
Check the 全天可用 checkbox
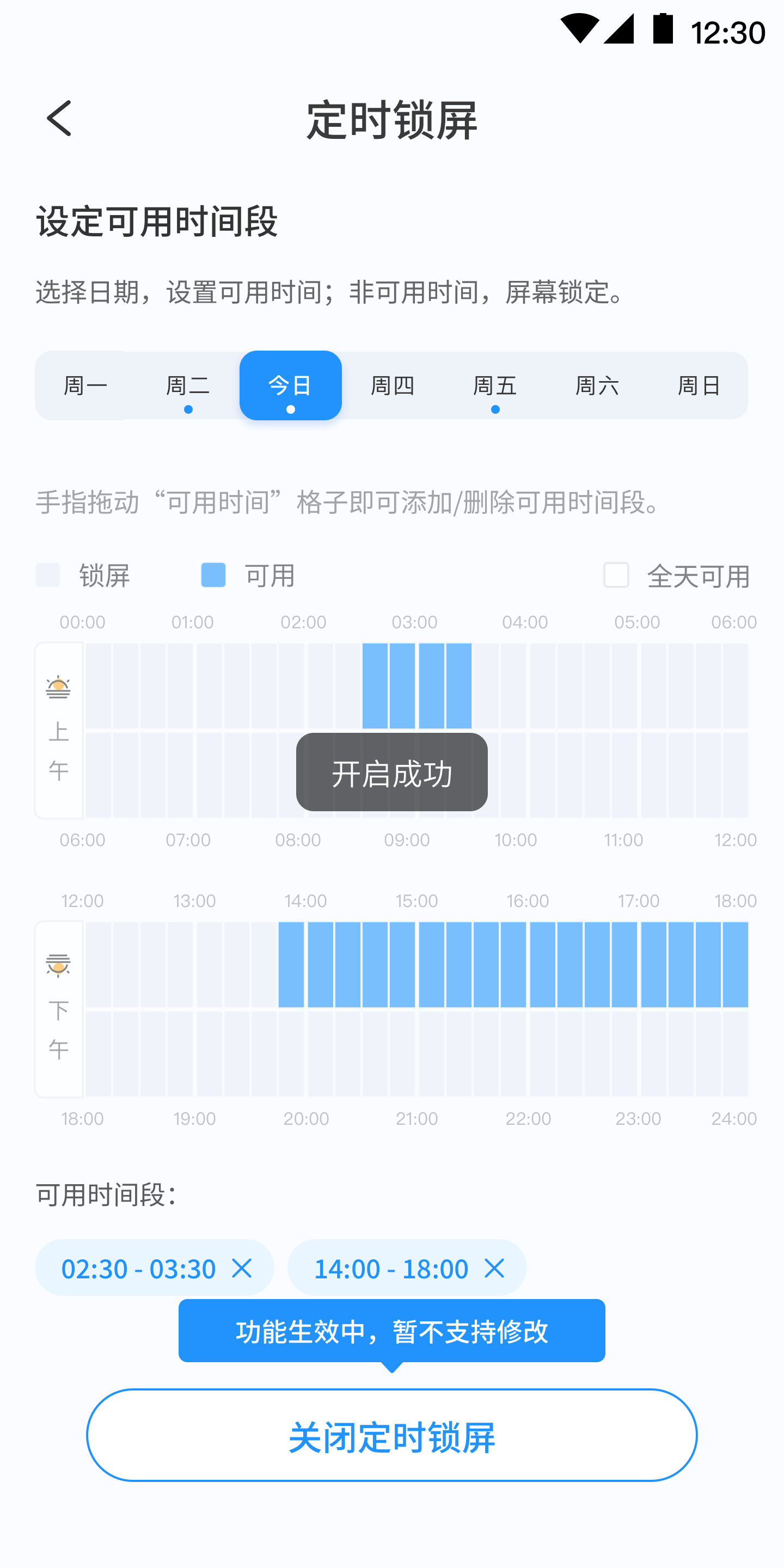(x=615, y=575)
